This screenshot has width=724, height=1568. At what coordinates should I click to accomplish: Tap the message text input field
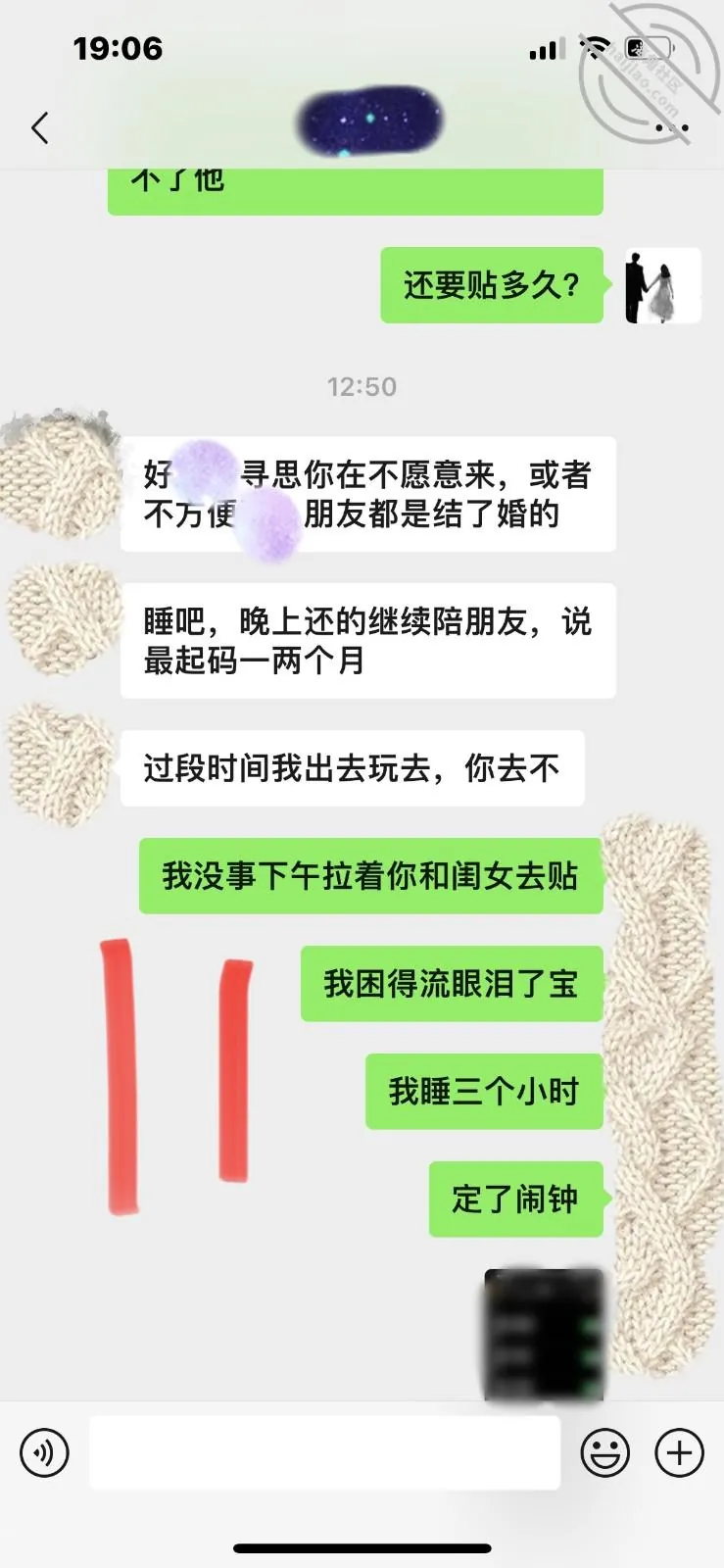click(324, 1451)
